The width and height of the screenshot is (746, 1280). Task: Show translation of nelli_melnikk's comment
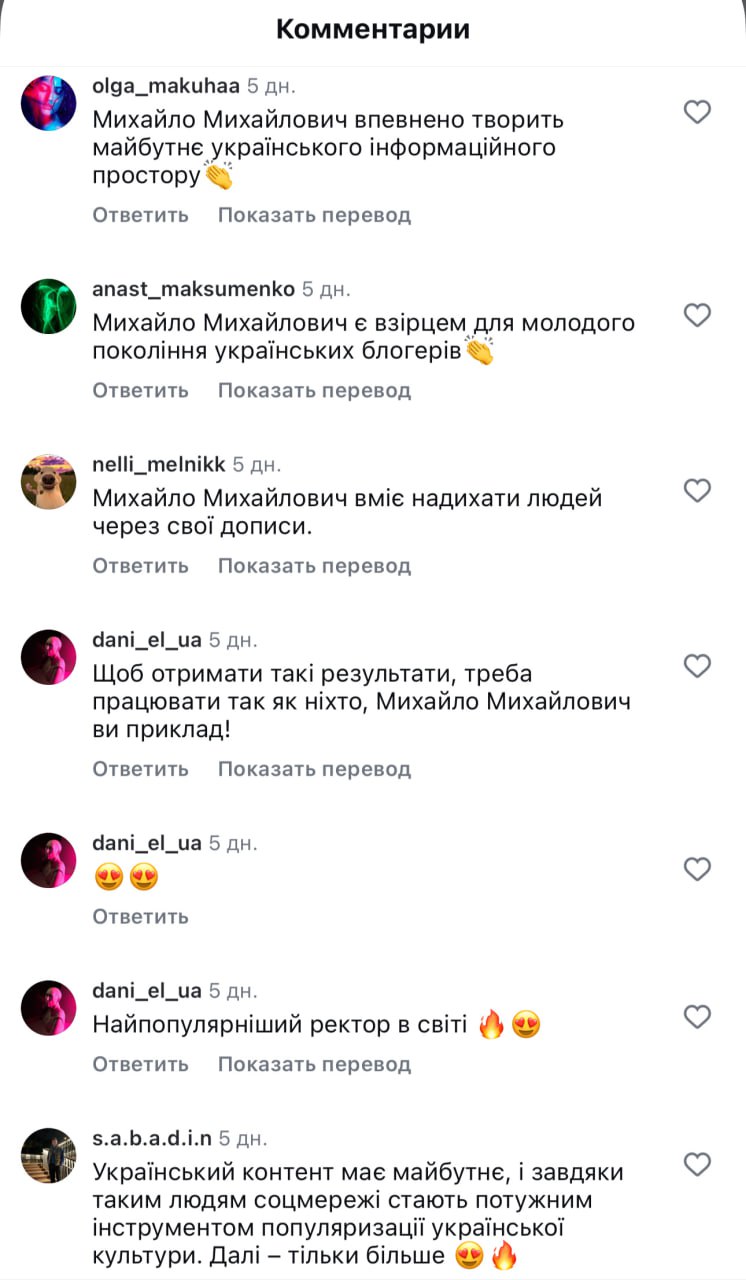click(314, 566)
